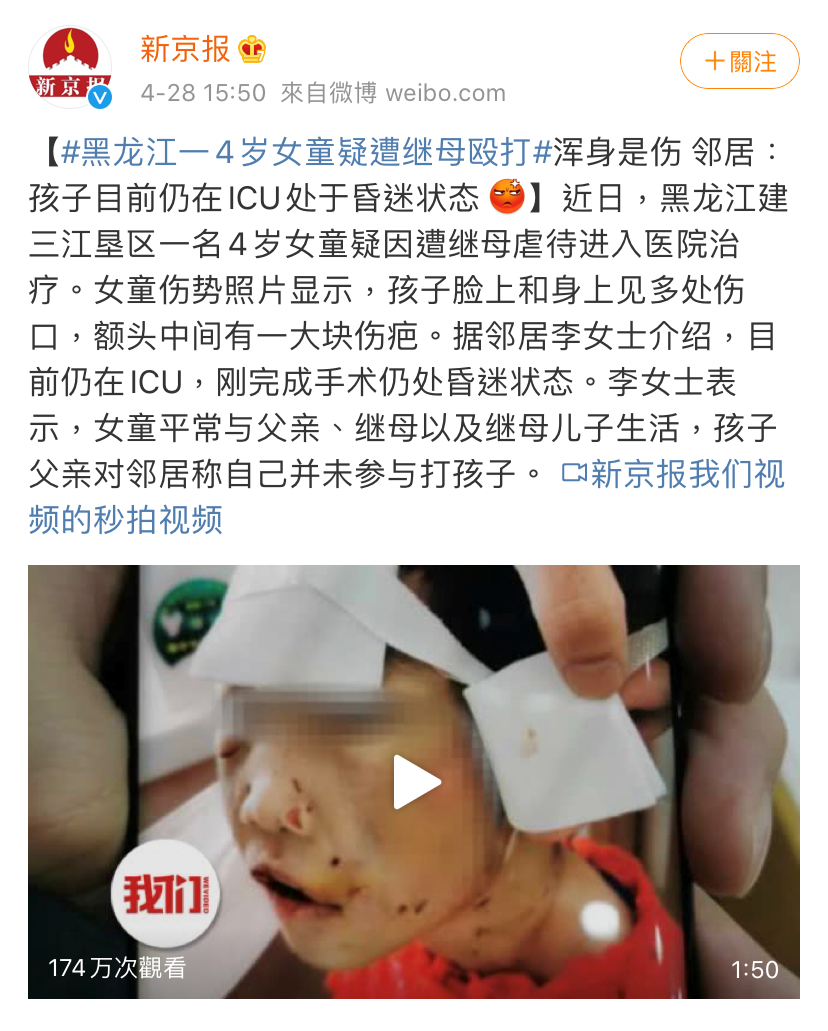Open the 新京报 account name
The height and width of the screenshot is (1031, 828).
(x=184, y=48)
